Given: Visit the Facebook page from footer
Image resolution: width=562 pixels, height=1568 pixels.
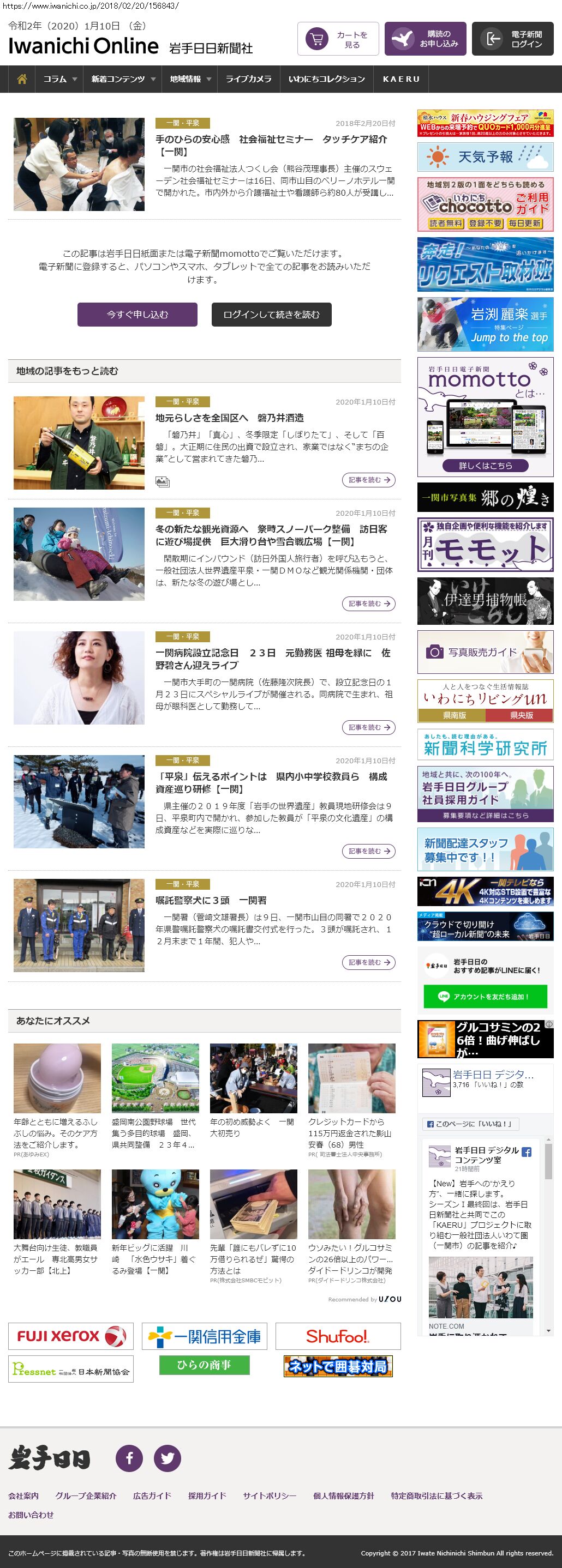Looking at the screenshot, I should pos(129,1458).
